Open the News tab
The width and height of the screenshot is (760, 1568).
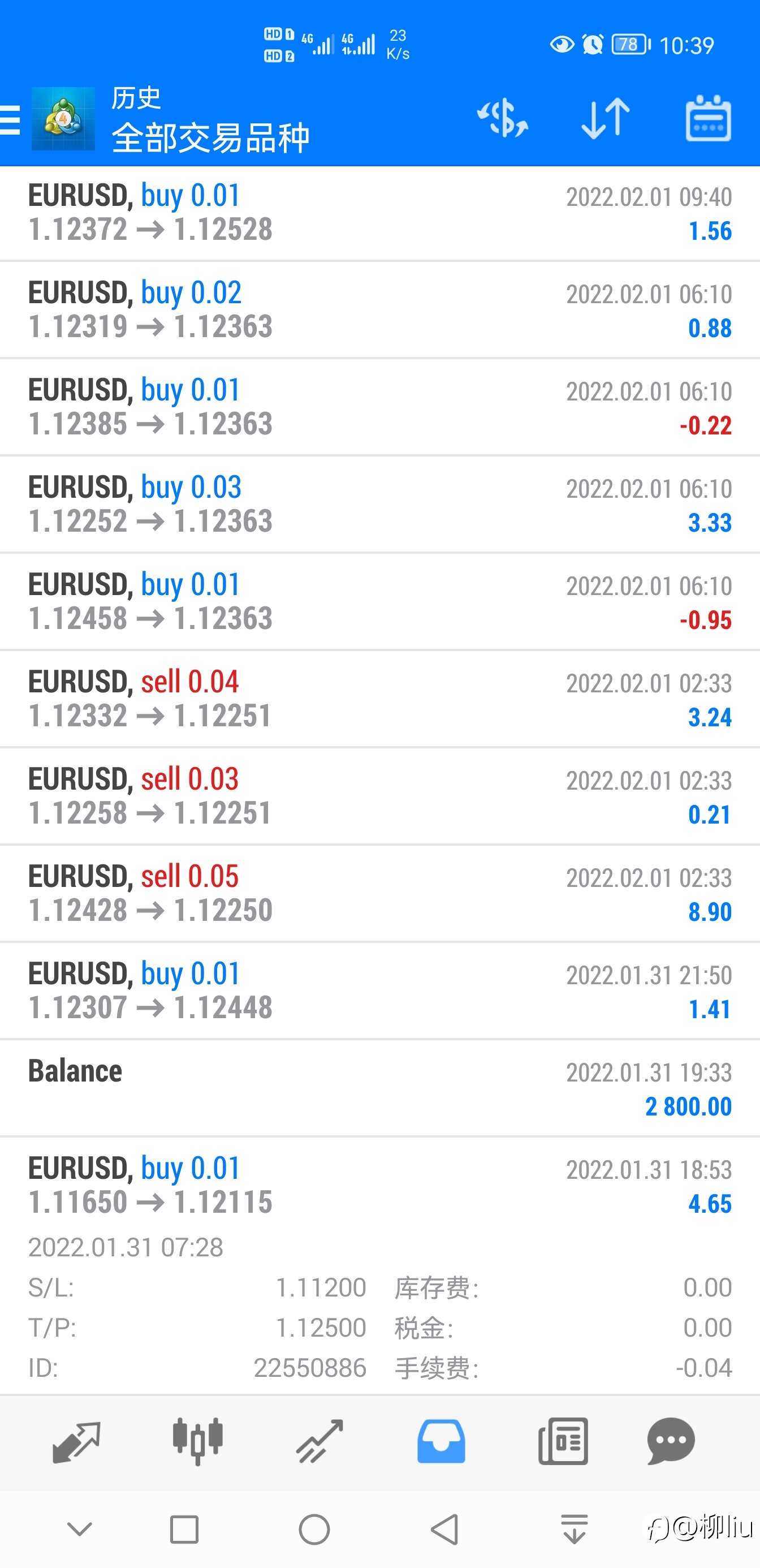click(563, 1442)
